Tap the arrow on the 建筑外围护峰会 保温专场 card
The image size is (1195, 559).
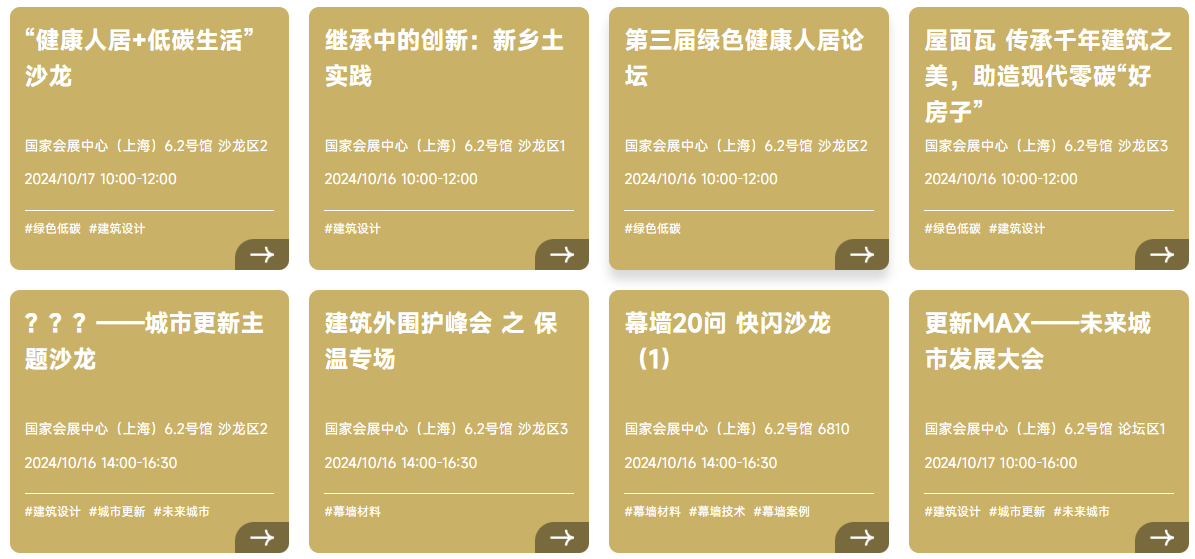[x=561, y=538]
